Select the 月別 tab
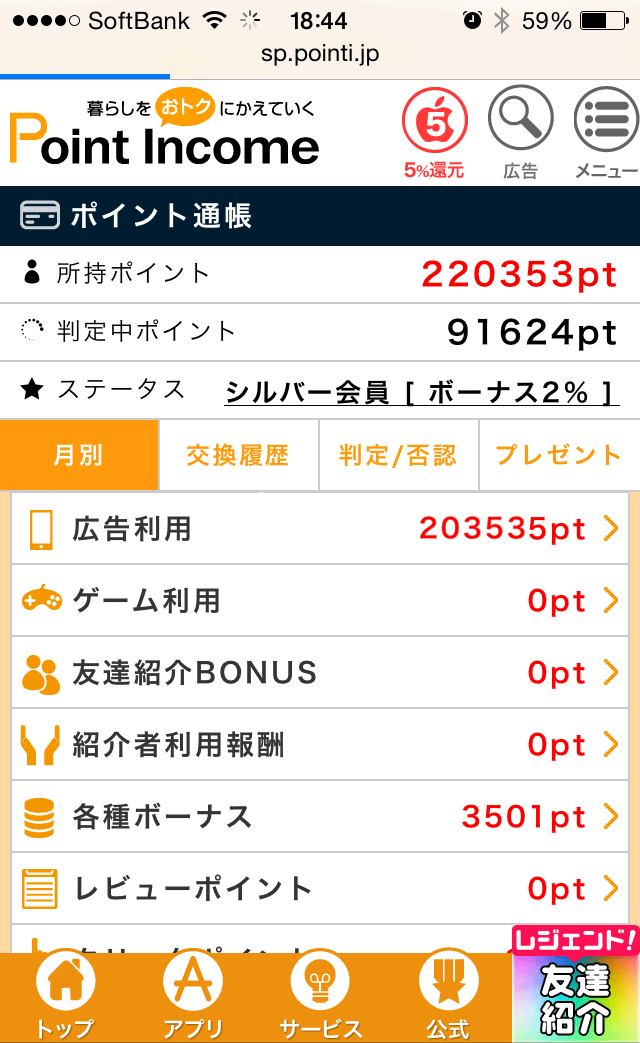Viewport: 640px width, 1043px height. [x=79, y=455]
